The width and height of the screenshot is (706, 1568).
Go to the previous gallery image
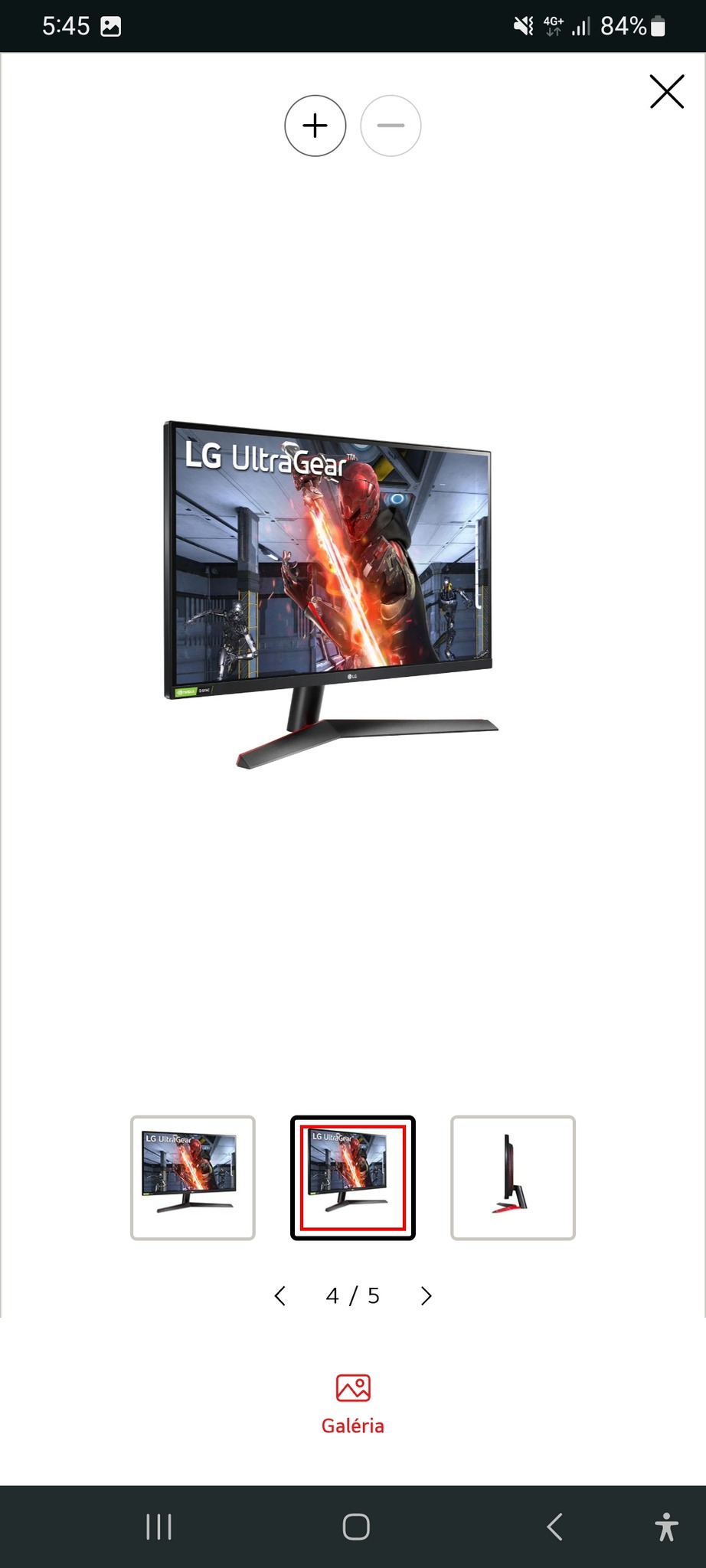point(280,1295)
